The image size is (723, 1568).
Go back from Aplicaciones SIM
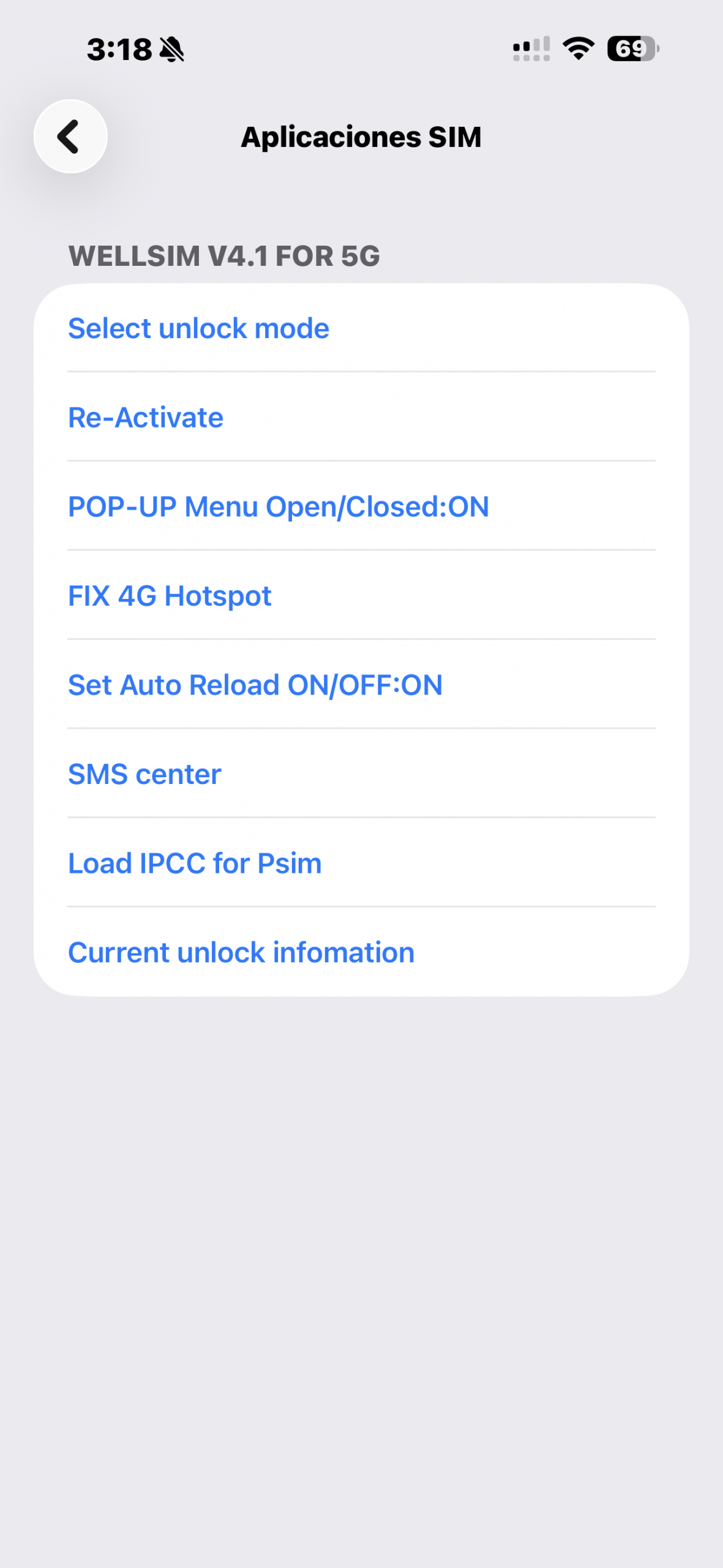pyautogui.click(x=70, y=136)
